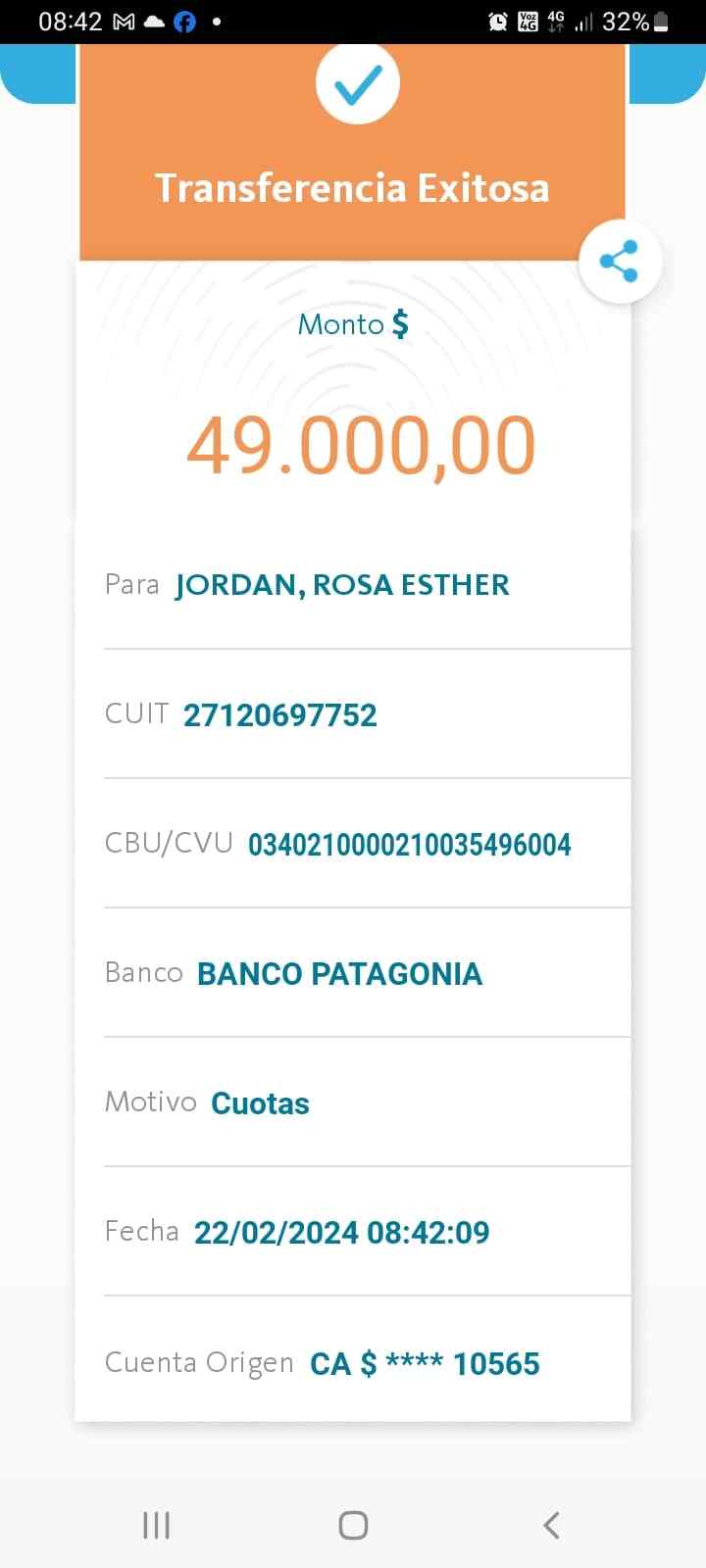Open the recent apps view
Image resolution: width=706 pixels, height=1568 pixels.
click(156, 1525)
